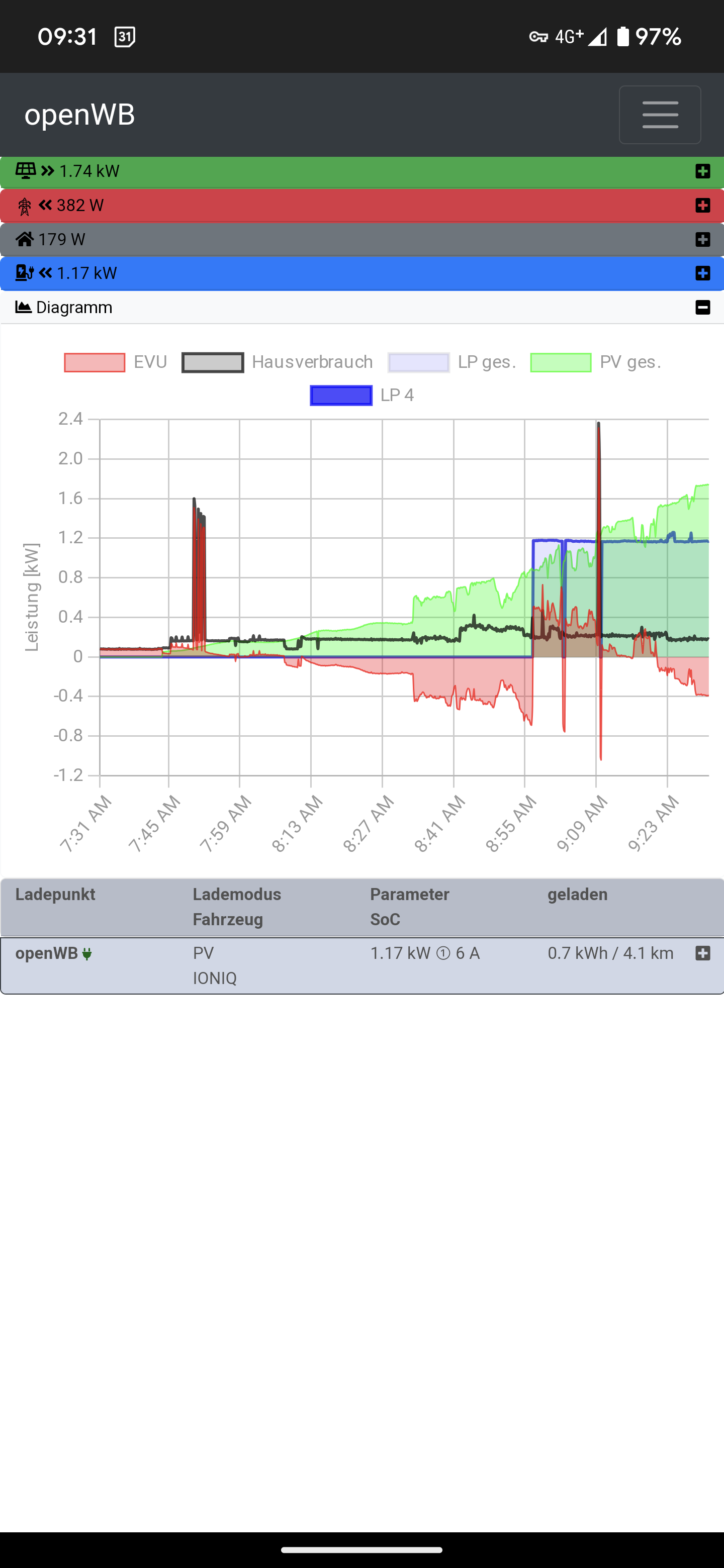Tap the openWB charge point name
Viewport: 724px width, 1568px height.
pos(47,953)
